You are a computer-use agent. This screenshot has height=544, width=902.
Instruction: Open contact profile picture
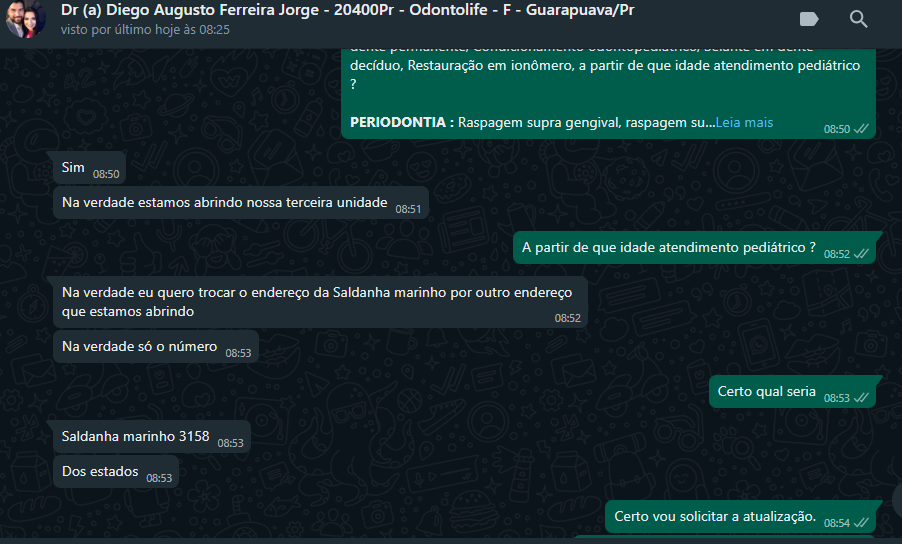(26, 20)
